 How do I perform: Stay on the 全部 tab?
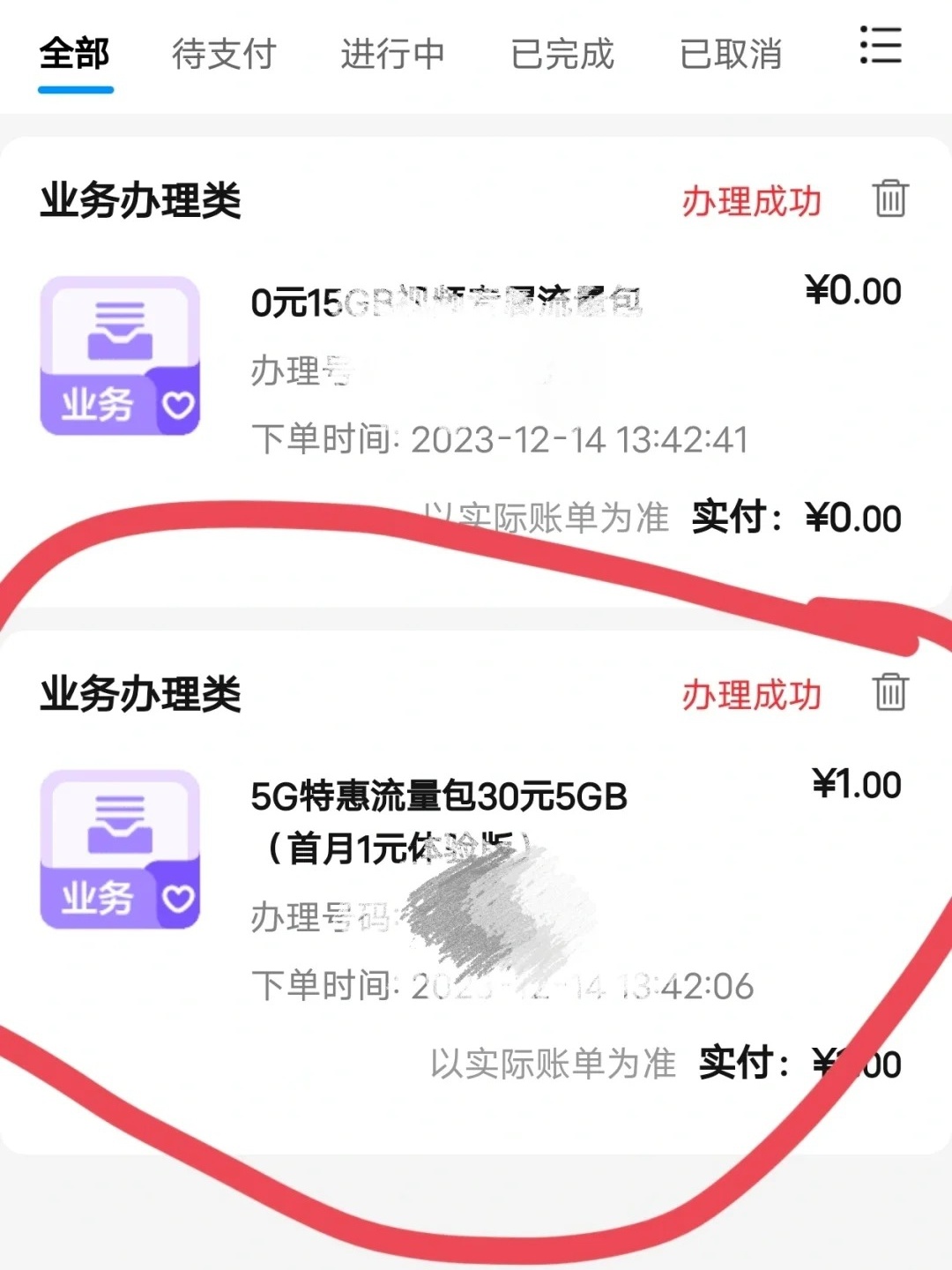pyautogui.click(x=74, y=55)
